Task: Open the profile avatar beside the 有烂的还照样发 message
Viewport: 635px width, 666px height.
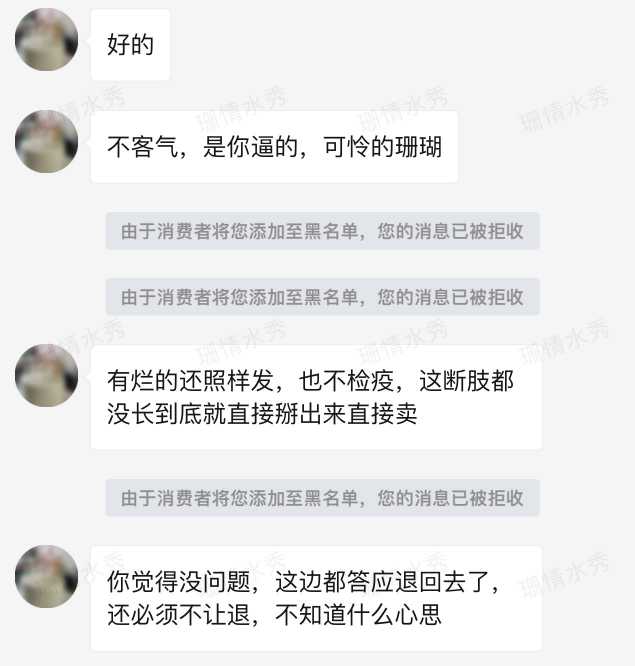Action: (x=47, y=375)
